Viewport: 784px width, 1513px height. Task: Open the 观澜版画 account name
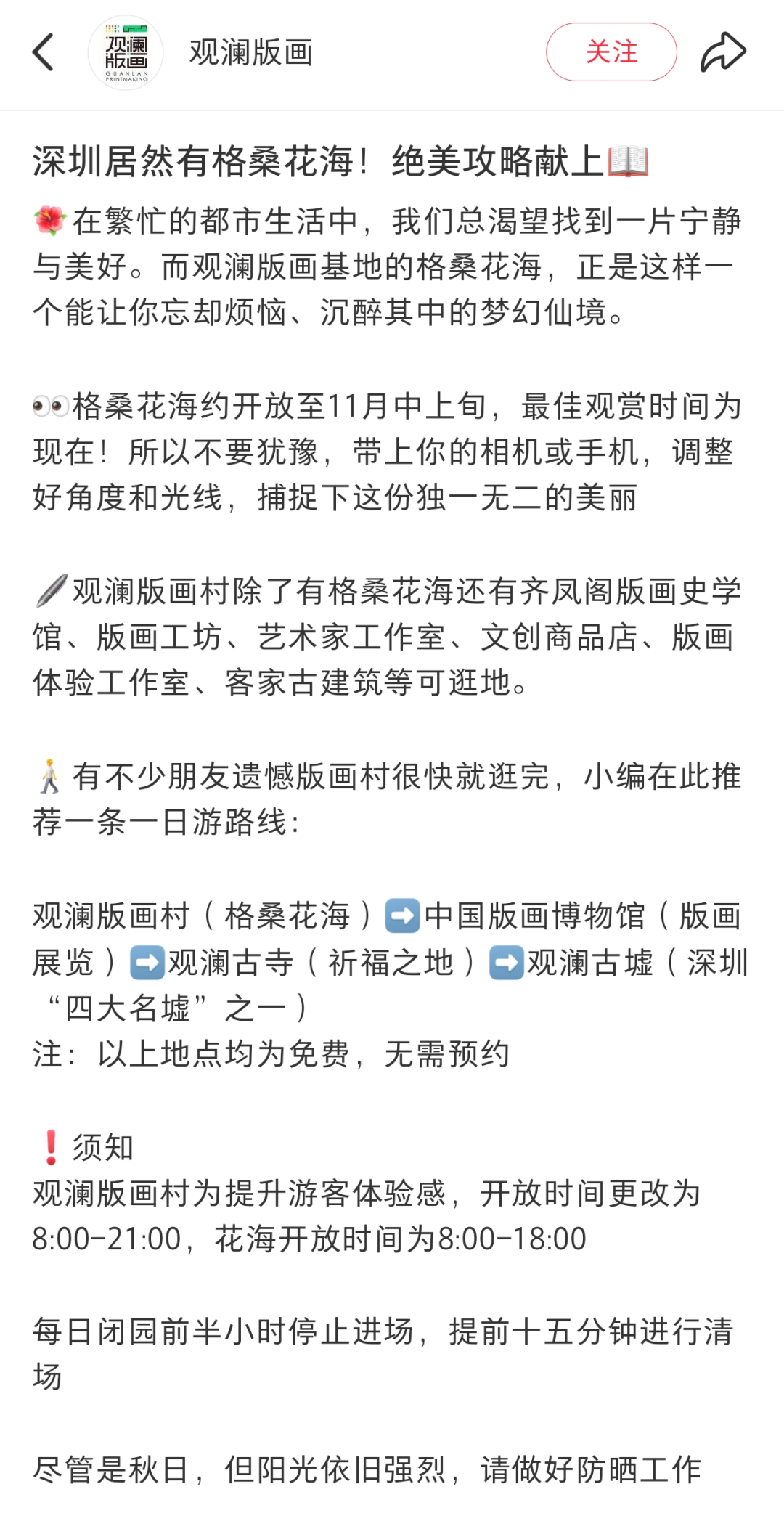click(251, 52)
